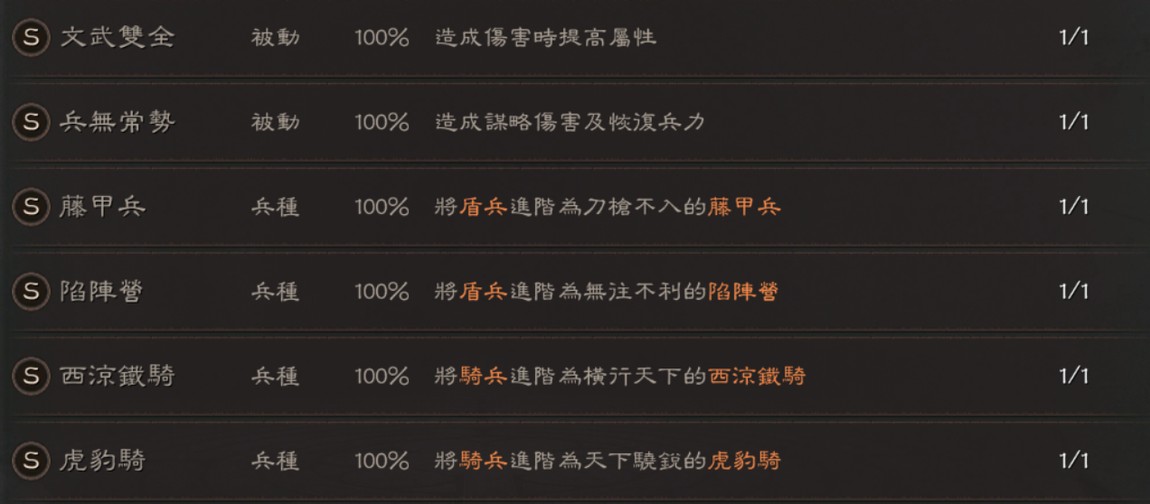The width and height of the screenshot is (1150, 504).
Task: Open the 虎豹騎 skill row
Action: [x=103, y=461]
